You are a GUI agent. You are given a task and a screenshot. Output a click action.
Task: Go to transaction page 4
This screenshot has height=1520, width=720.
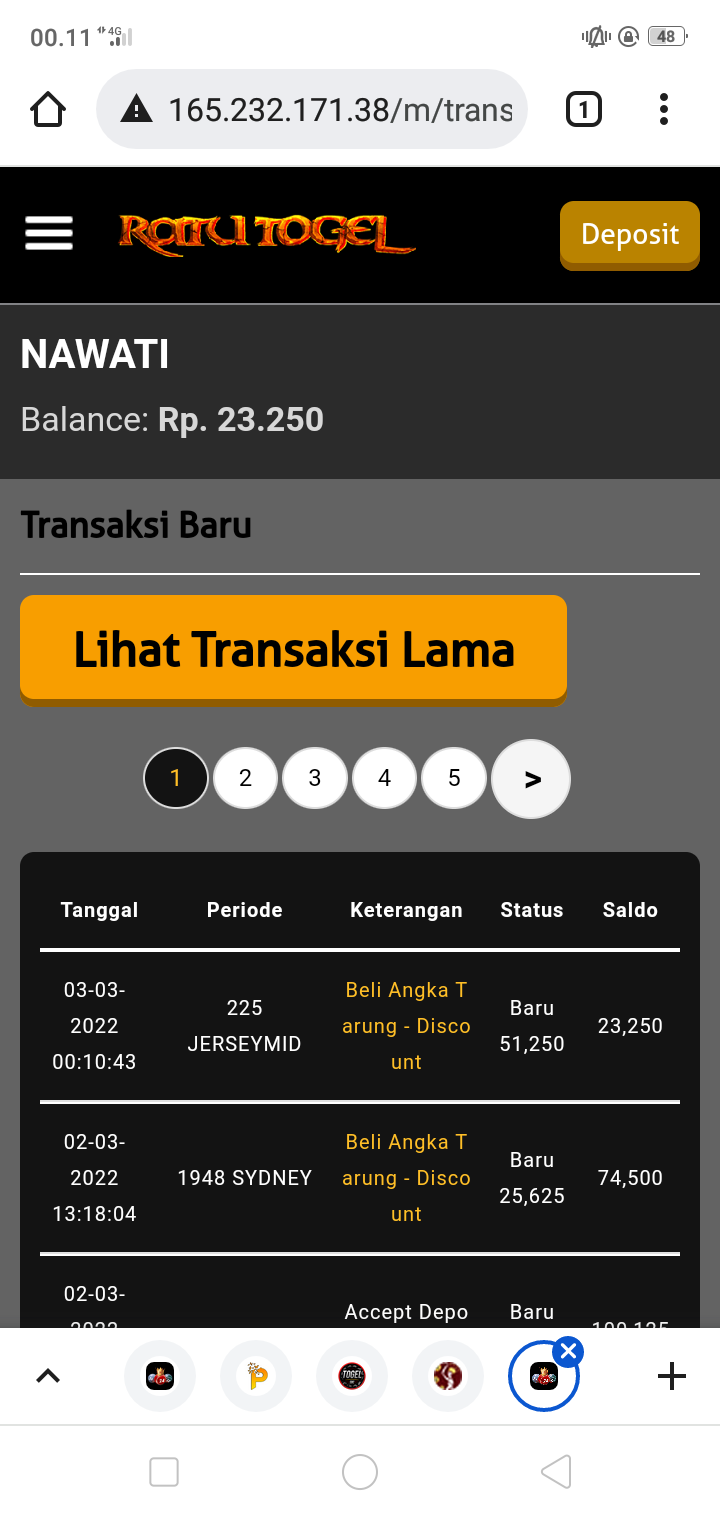coord(384,778)
